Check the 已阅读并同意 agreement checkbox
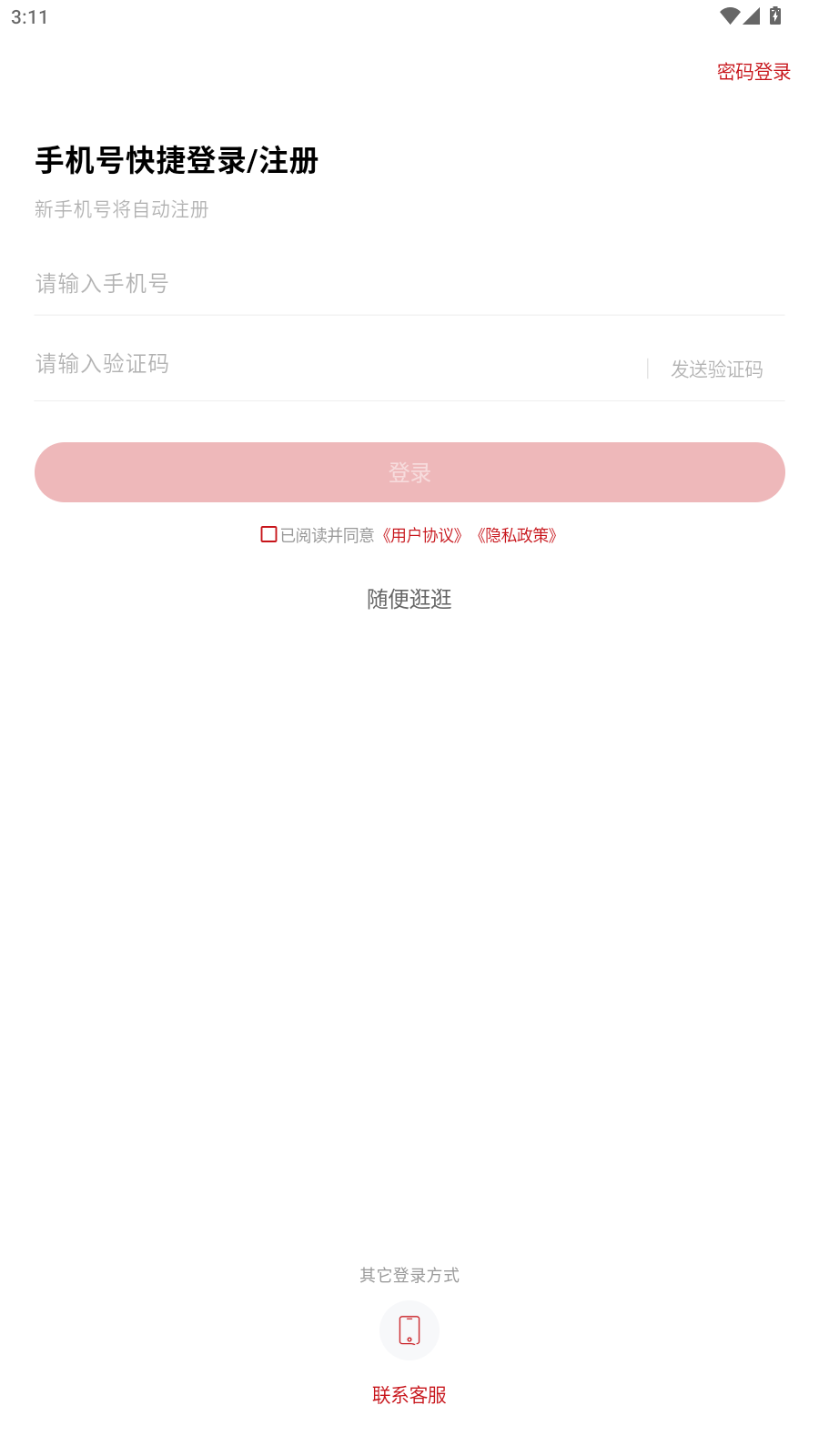Image resolution: width=819 pixels, height=1456 pixels. point(269,535)
